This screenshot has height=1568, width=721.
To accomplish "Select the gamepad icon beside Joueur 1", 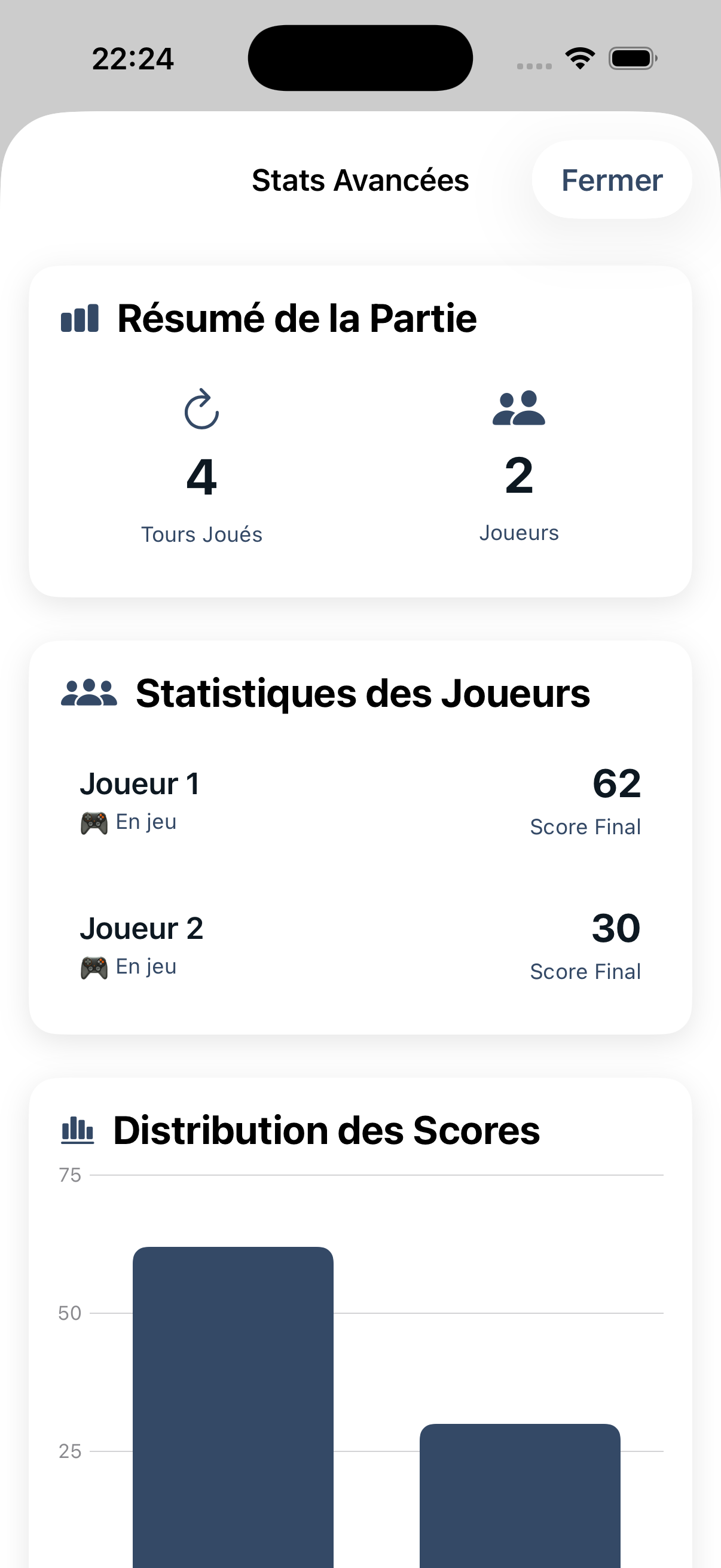I will pyautogui.click(x=94, y=821).
